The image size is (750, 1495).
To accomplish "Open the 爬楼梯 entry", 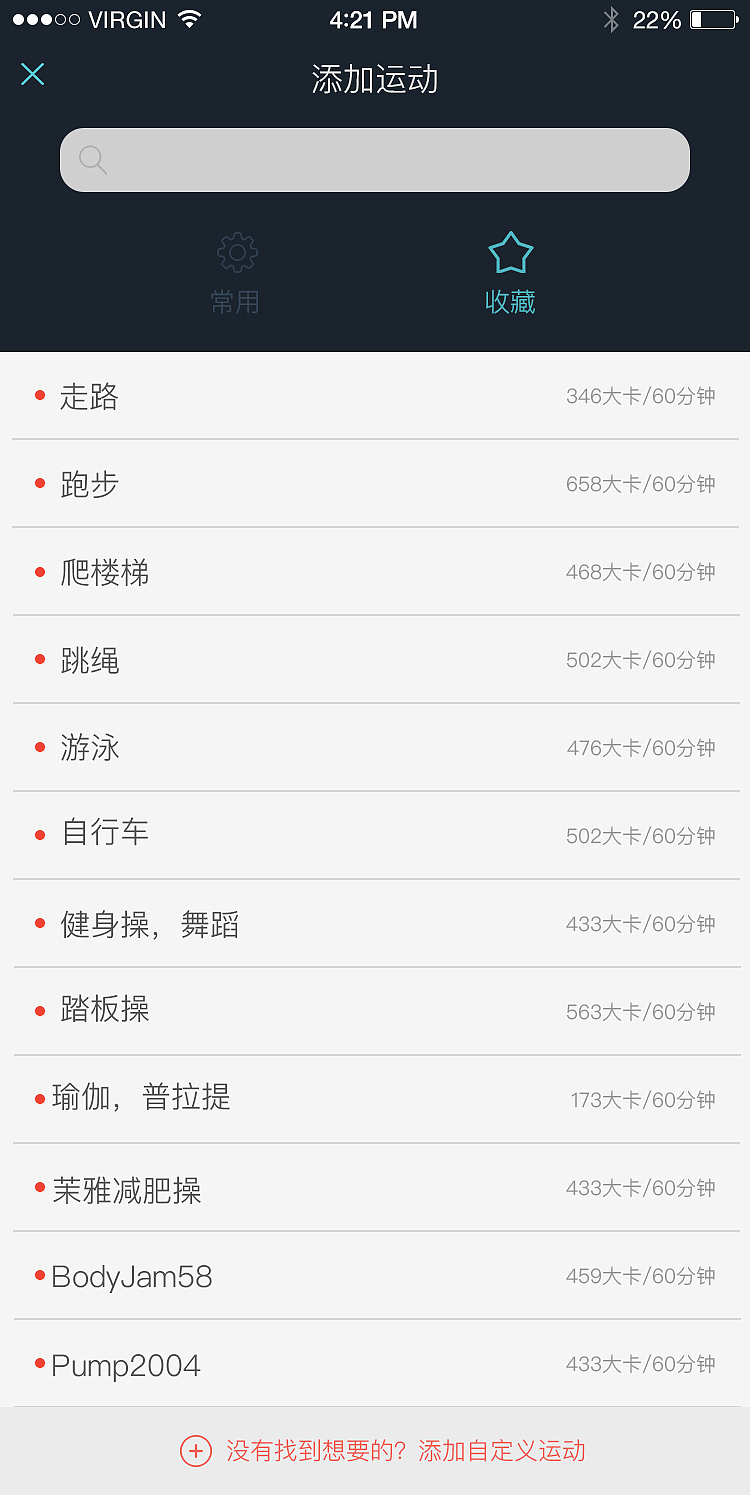I will tap(375, 572).
